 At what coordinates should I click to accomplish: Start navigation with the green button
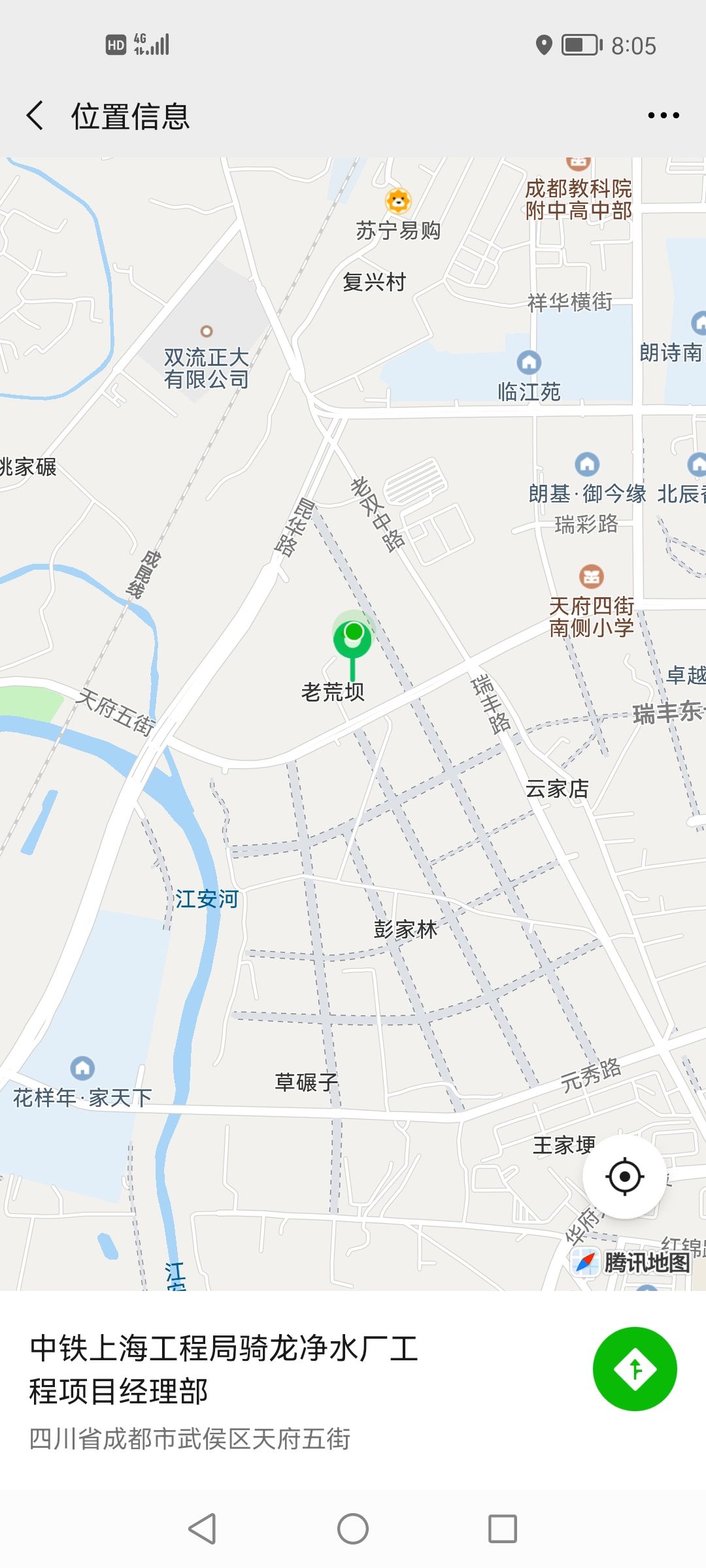point(634,1369)
